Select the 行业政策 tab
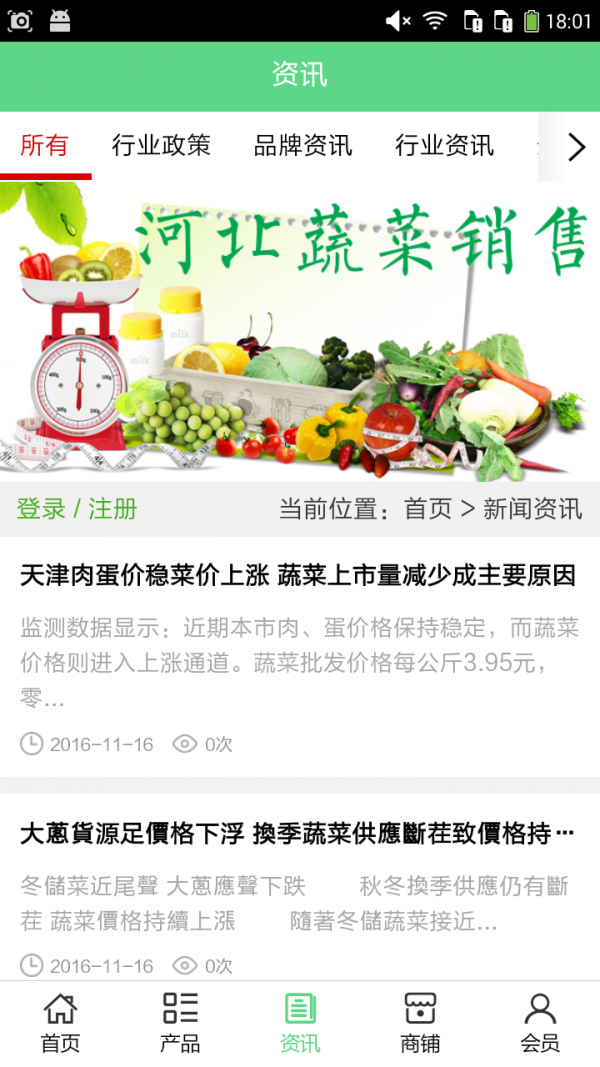 coord(161,146)
